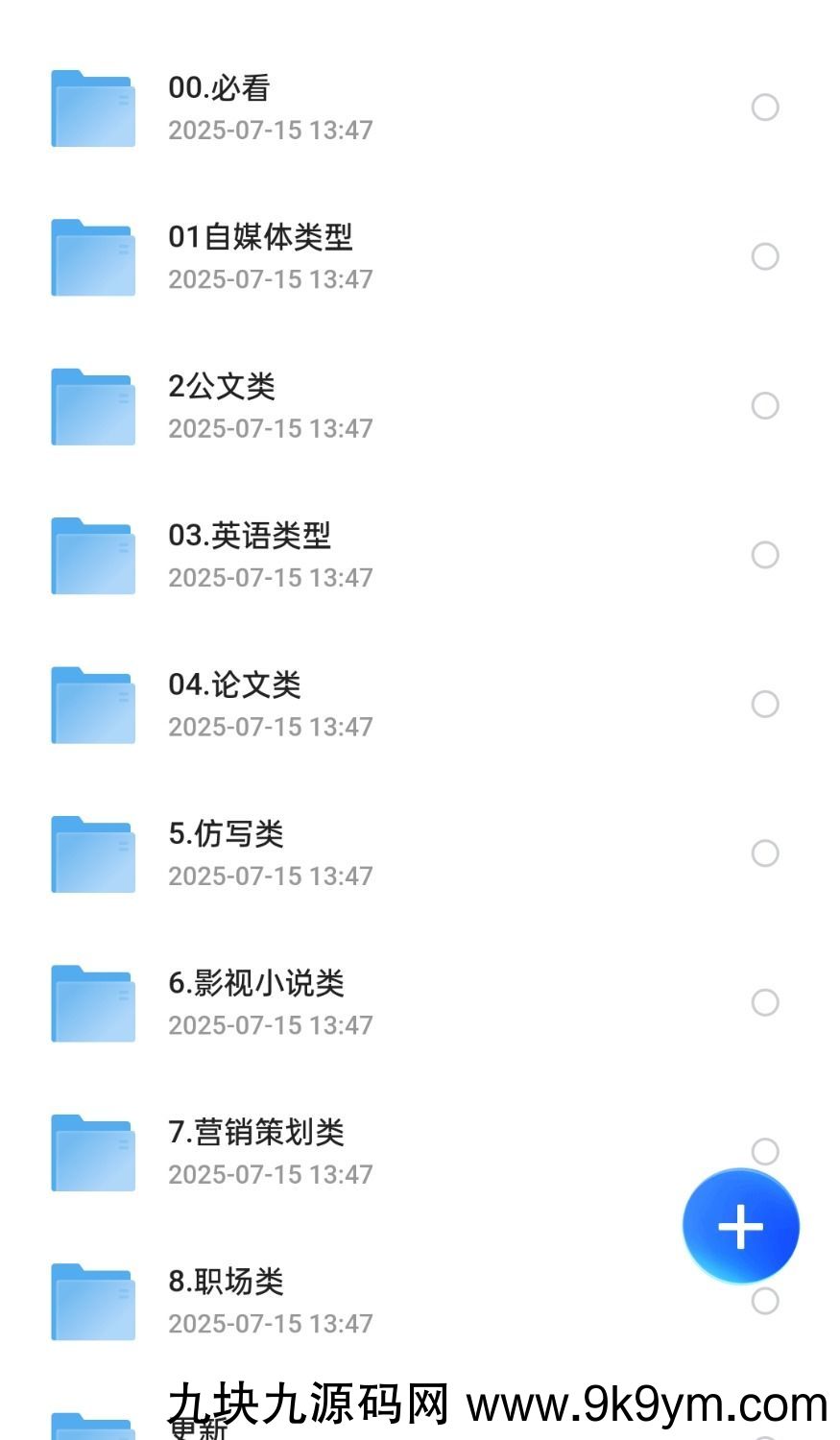
Task: Open the 03.英语类型 folder icon
Action: click(92, 555)
